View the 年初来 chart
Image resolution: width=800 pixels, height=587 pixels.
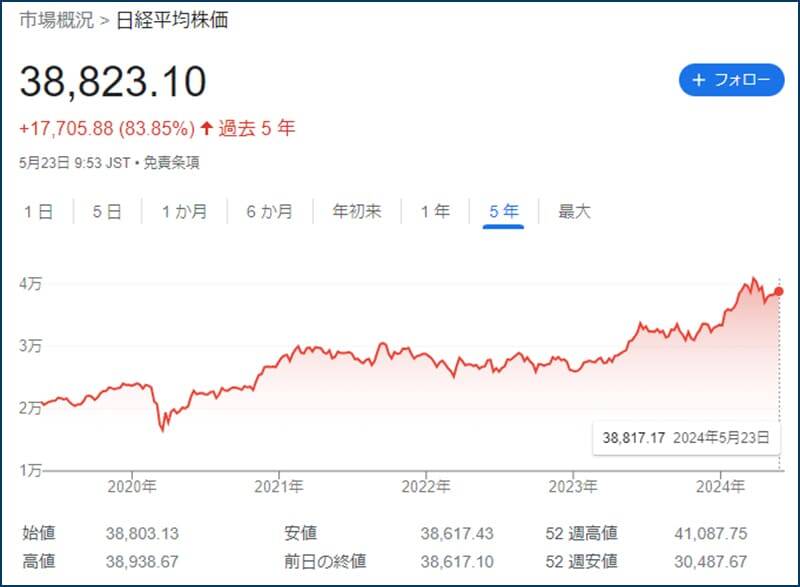(x=357, y=211)
